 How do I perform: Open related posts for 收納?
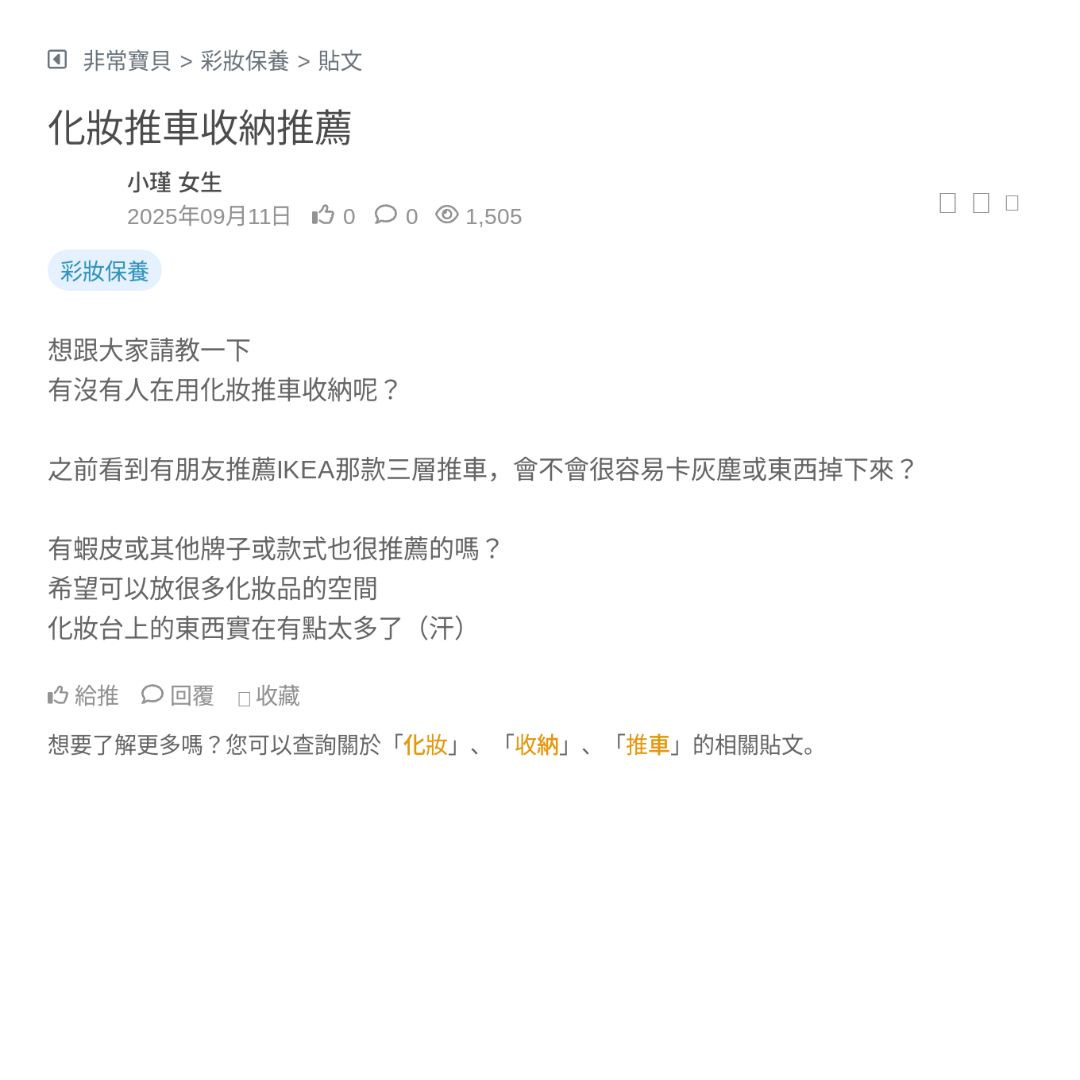tap(537, 745)
